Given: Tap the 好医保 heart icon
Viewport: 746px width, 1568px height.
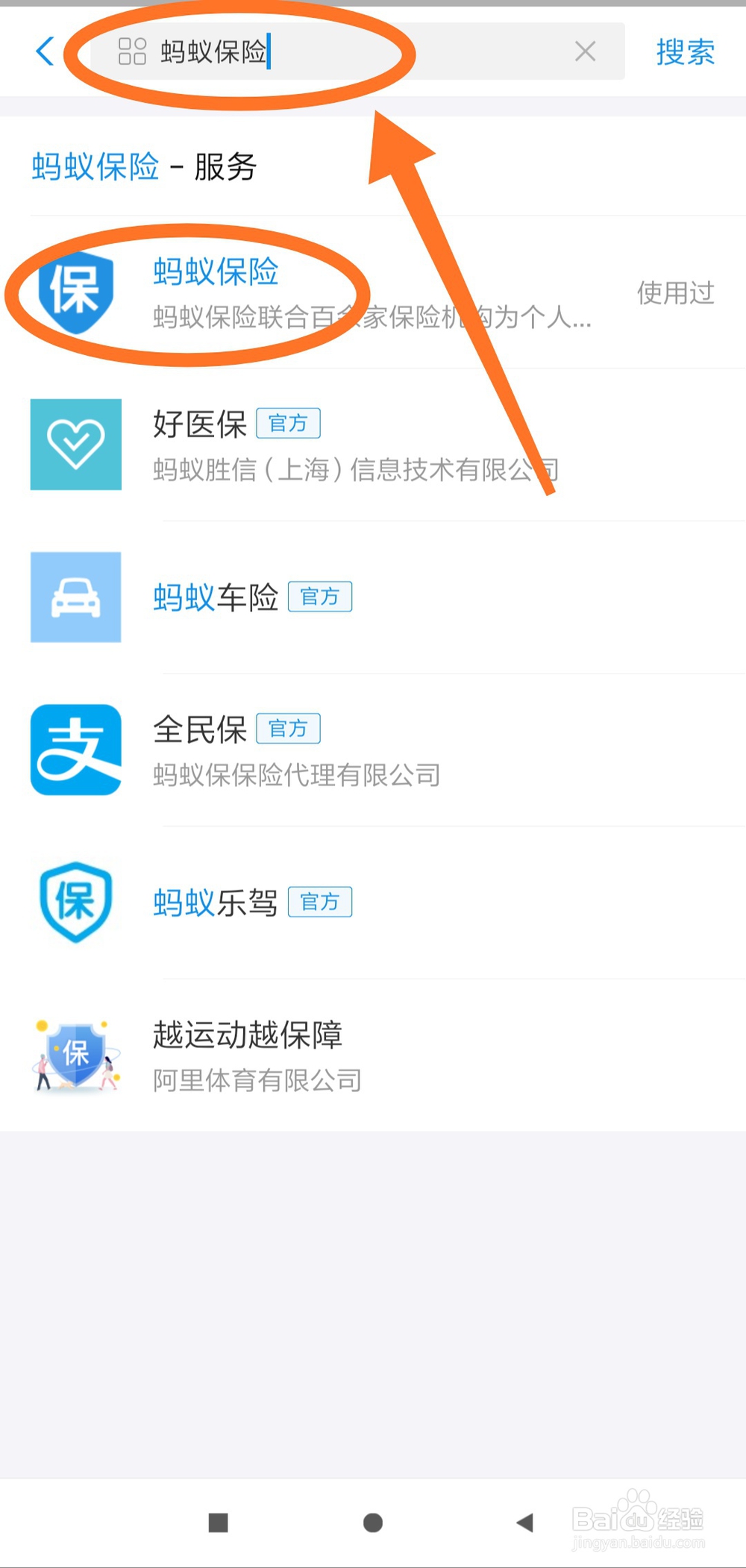Looking at the screenshot, I should pyautogui.click(x=75, y=445).
